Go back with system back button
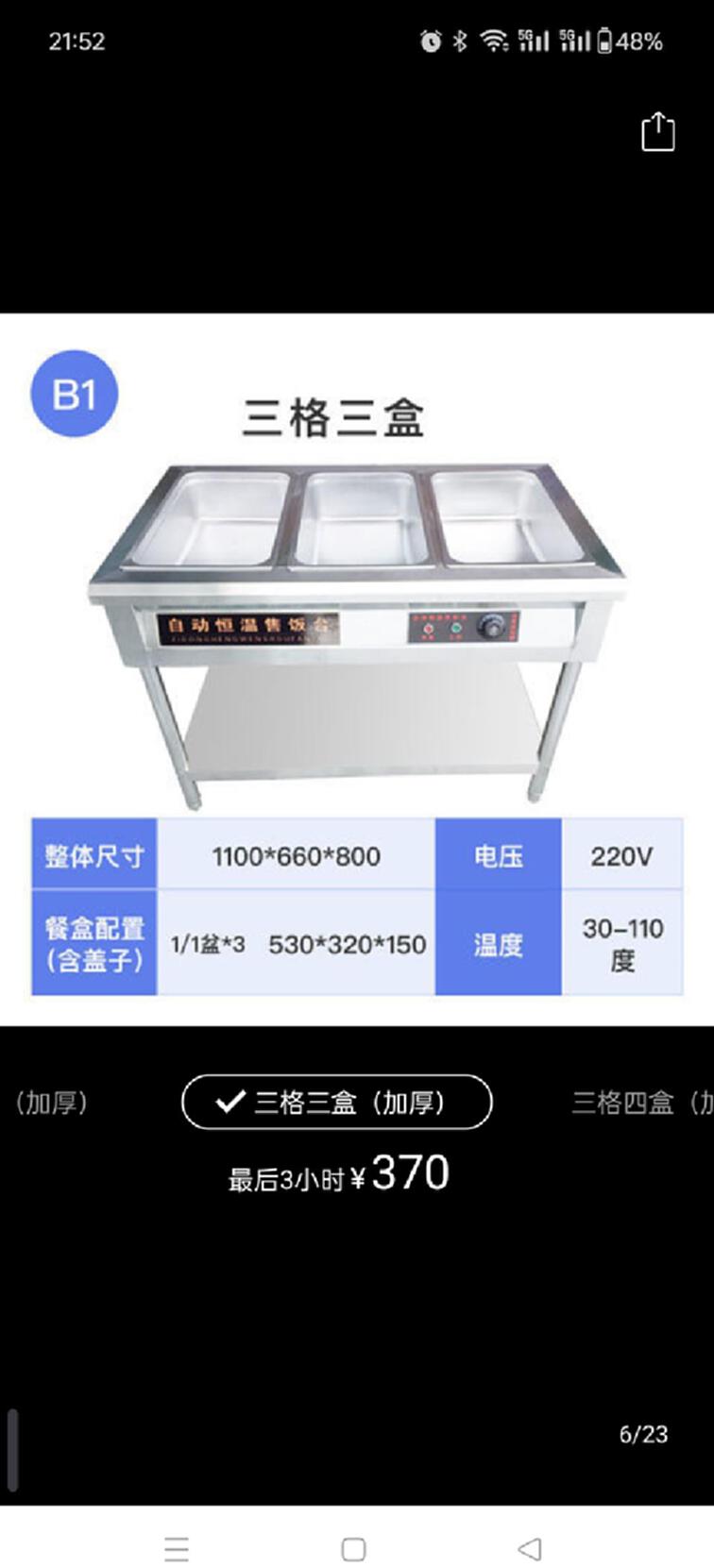The width and height of the screenshot is (714, 1568). click(x=530, y=1548)
